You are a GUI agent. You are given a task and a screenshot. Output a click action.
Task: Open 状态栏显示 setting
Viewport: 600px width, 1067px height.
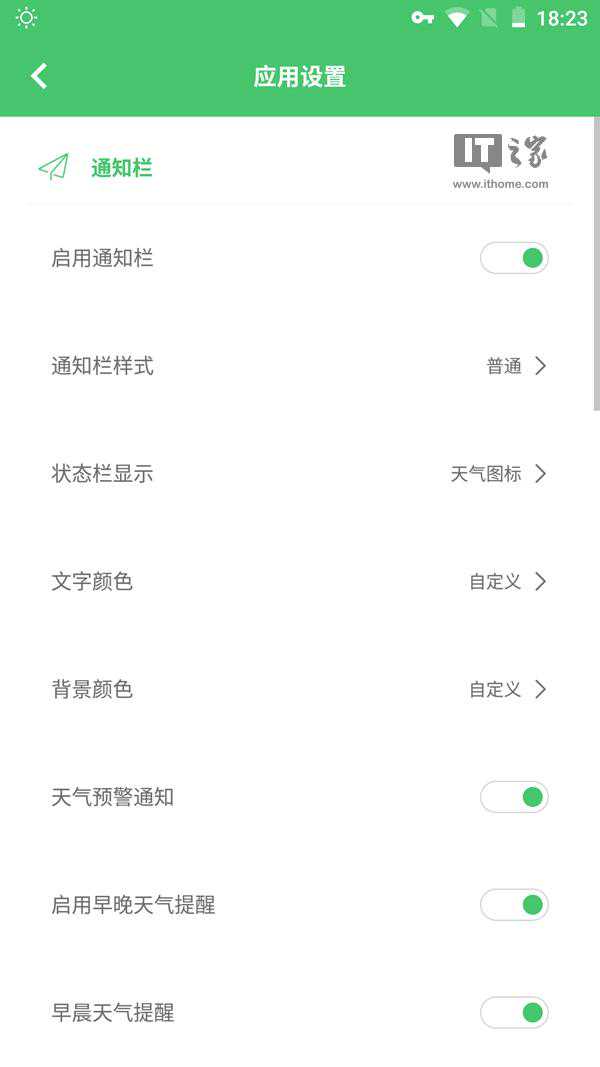click(300, 474)
